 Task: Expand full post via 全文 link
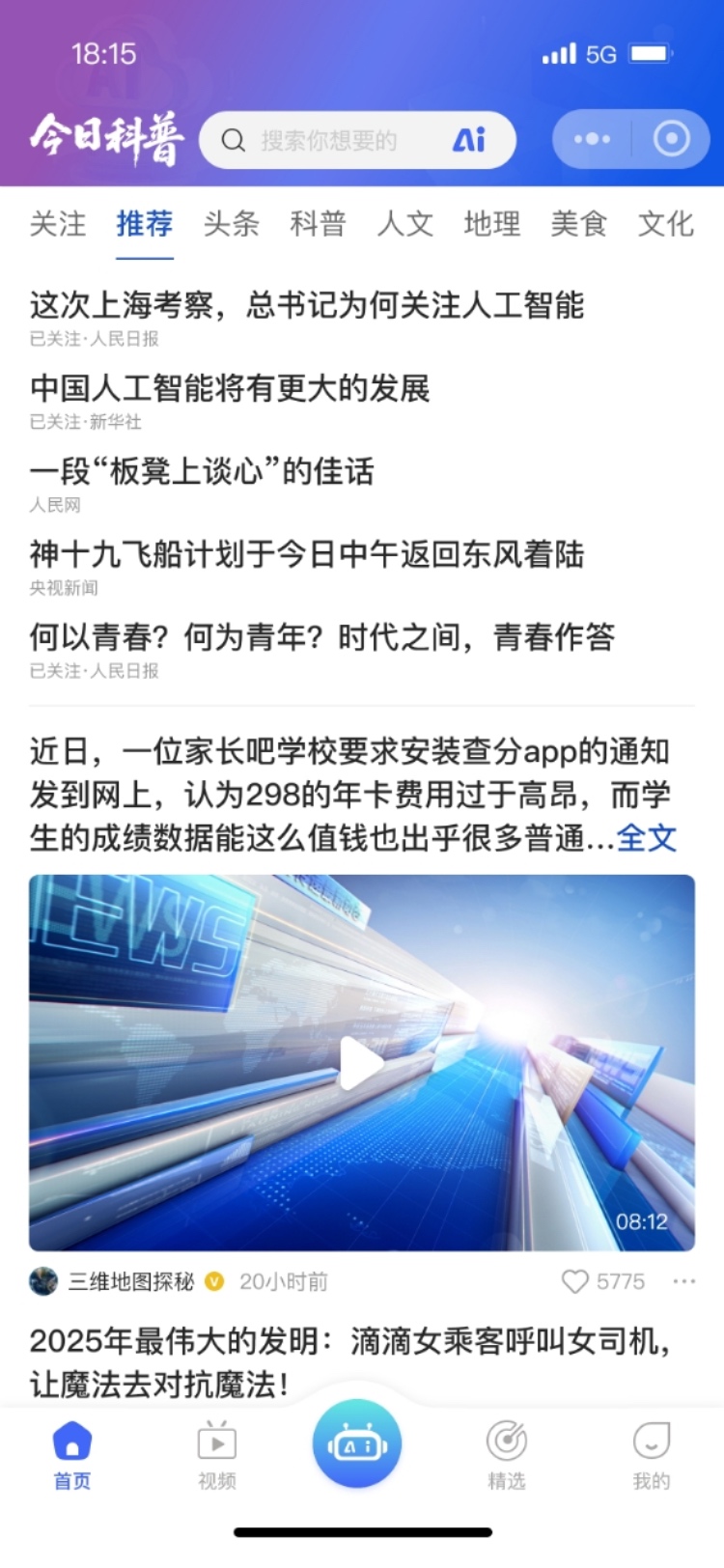[647, 838]
